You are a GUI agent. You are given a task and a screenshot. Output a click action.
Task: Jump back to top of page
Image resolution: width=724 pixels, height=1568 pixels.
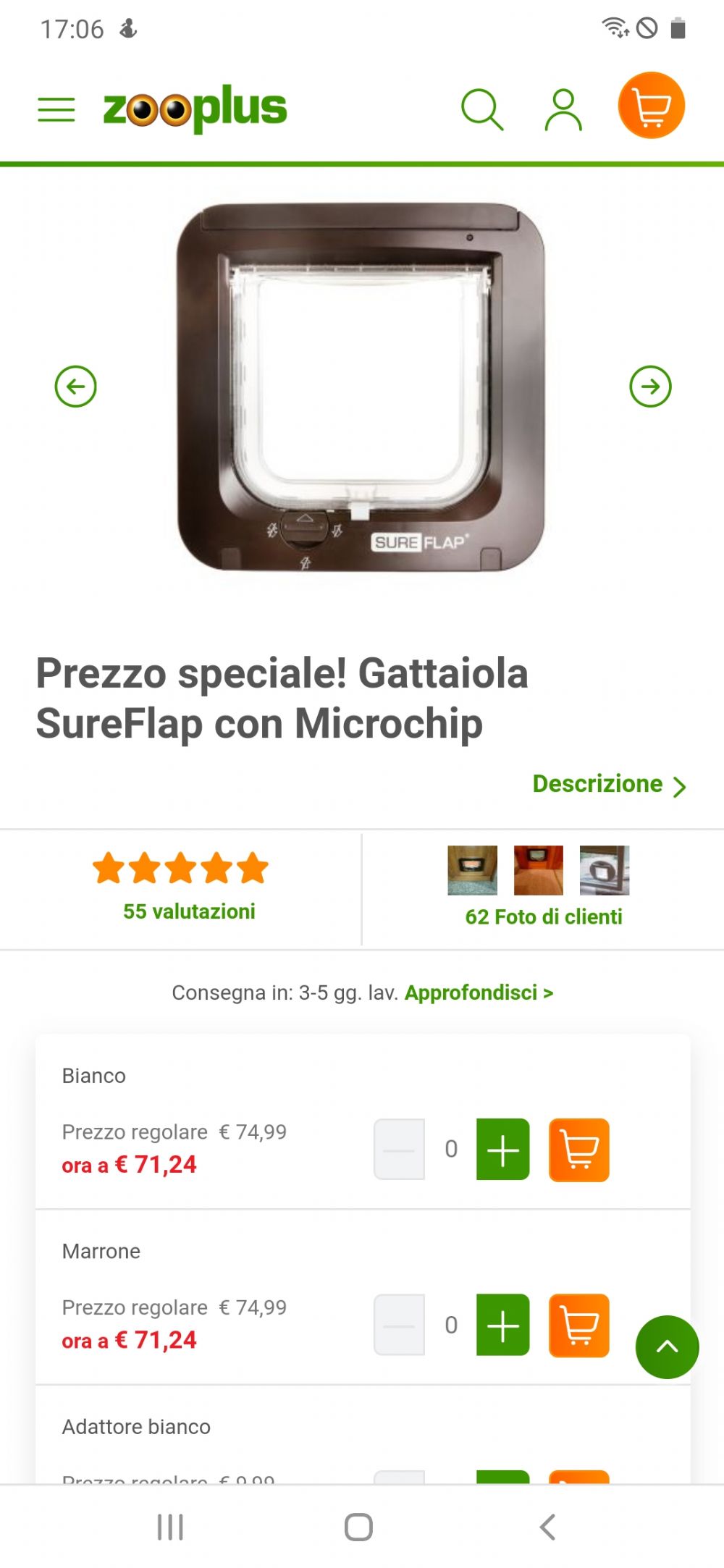point(668,1347)
